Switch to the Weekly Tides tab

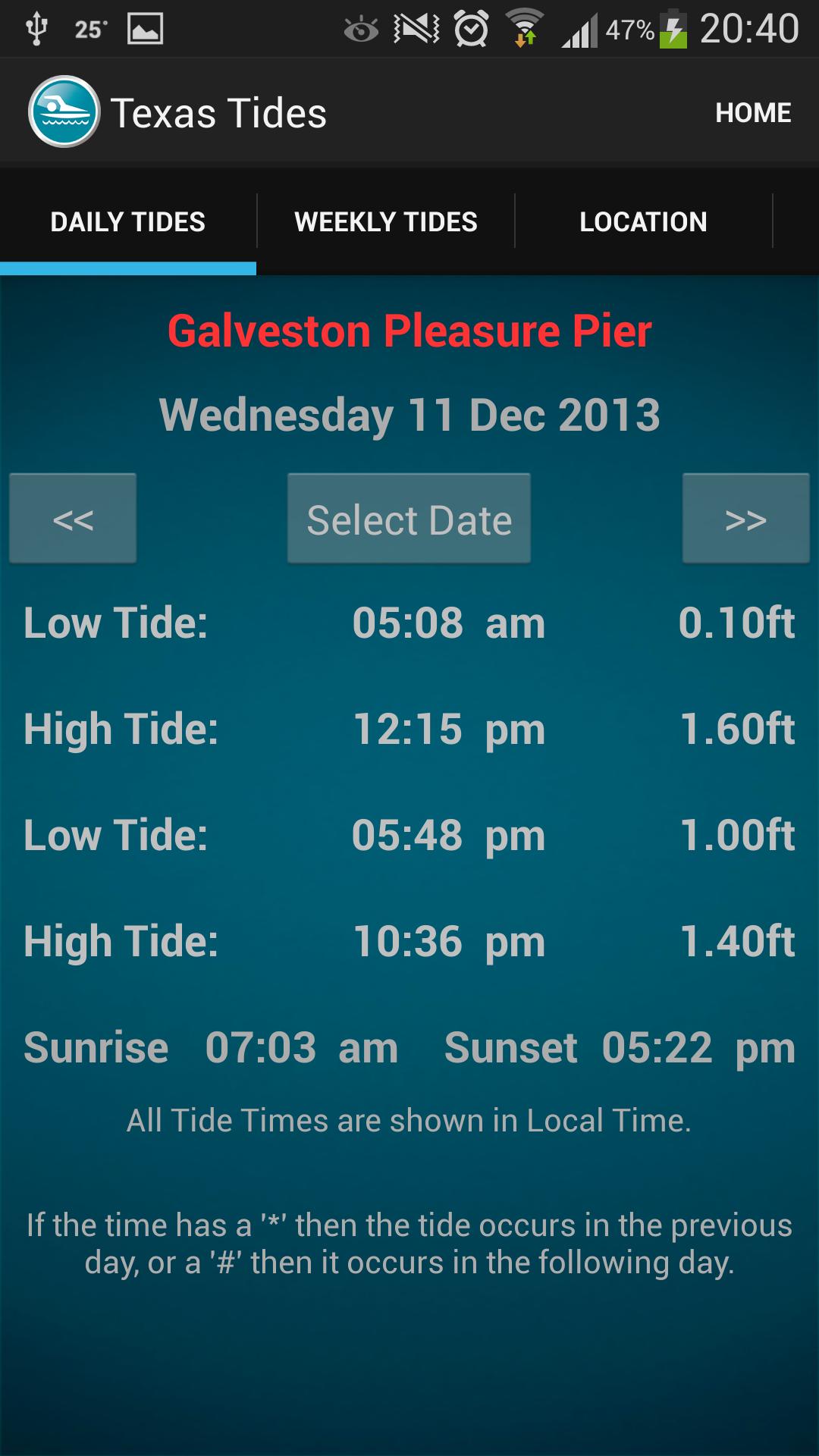point(385,221)
